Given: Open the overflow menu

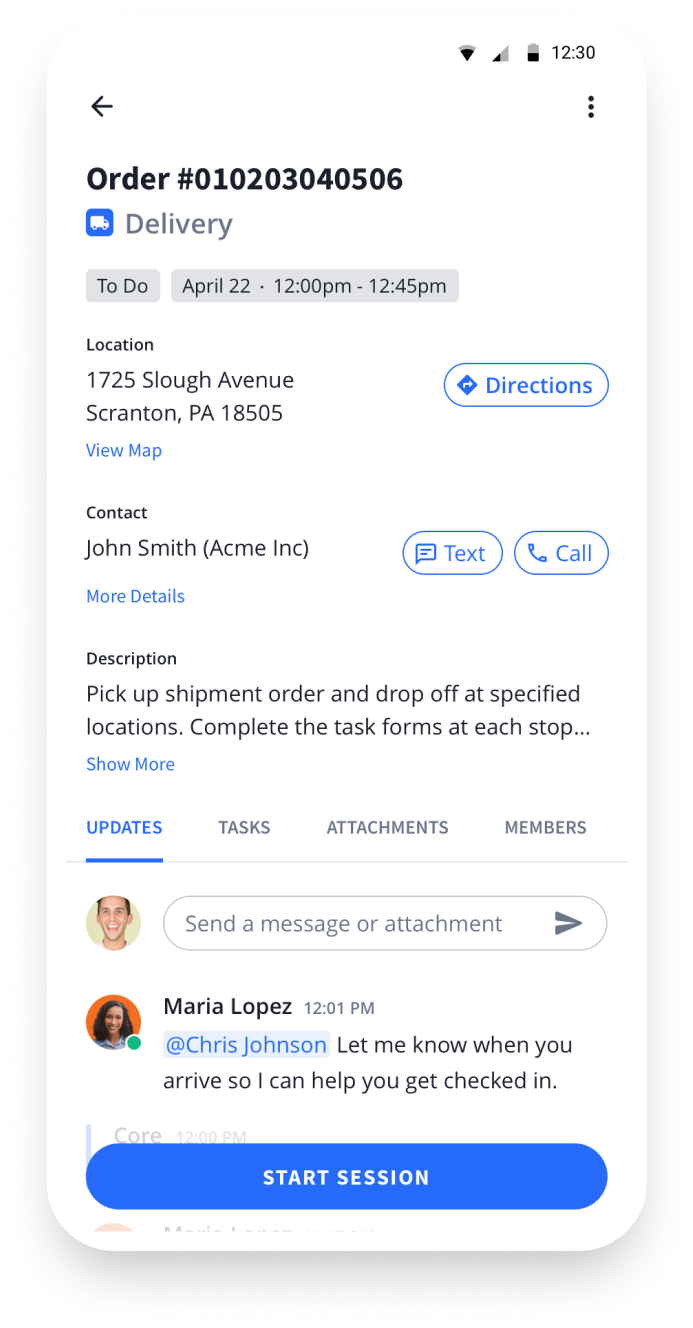Looking at the screenshot, I should [591, 107].
